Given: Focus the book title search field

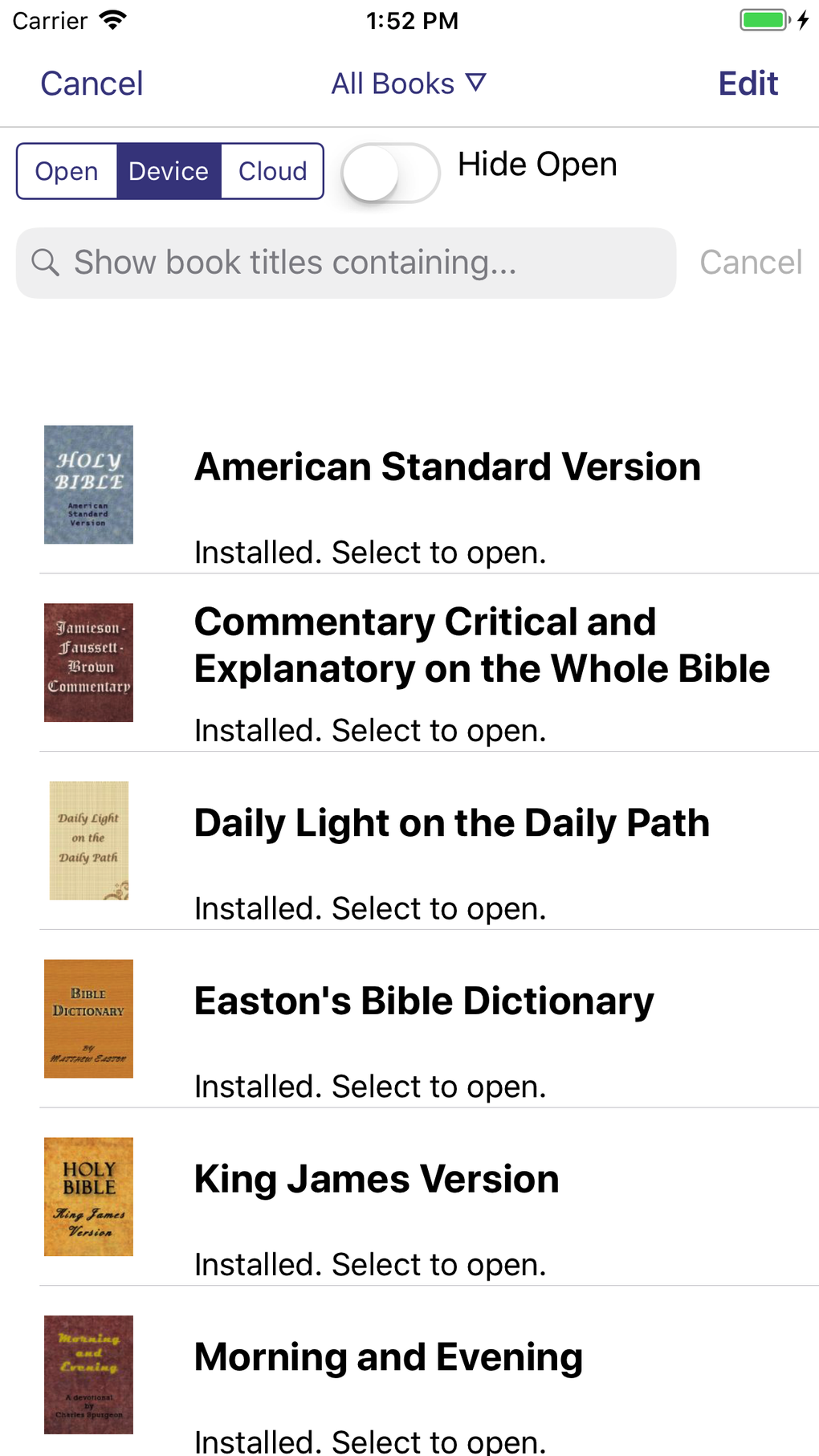Looking at the screenshot, I should pyautogui.click(x=345, y=263).
